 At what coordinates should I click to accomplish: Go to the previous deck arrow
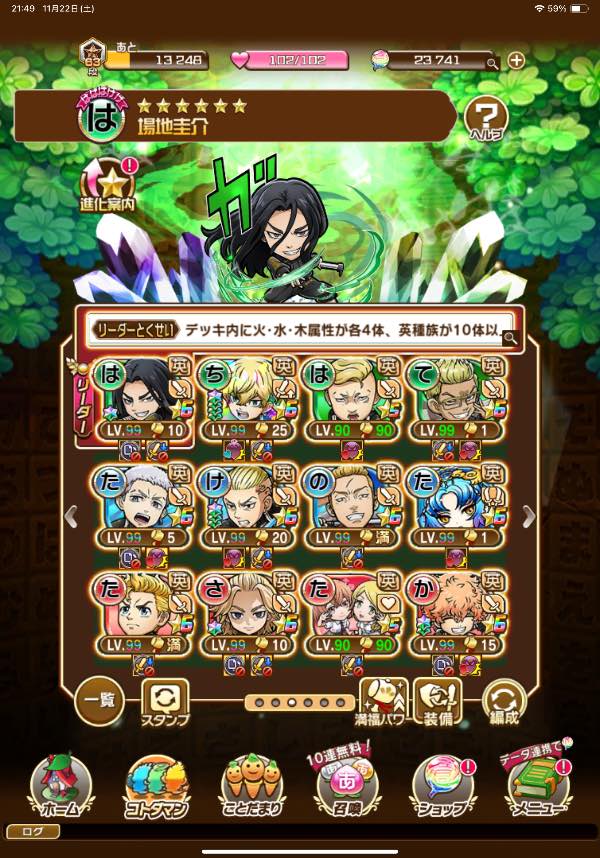pyautogui.click(x=71, y=516)
